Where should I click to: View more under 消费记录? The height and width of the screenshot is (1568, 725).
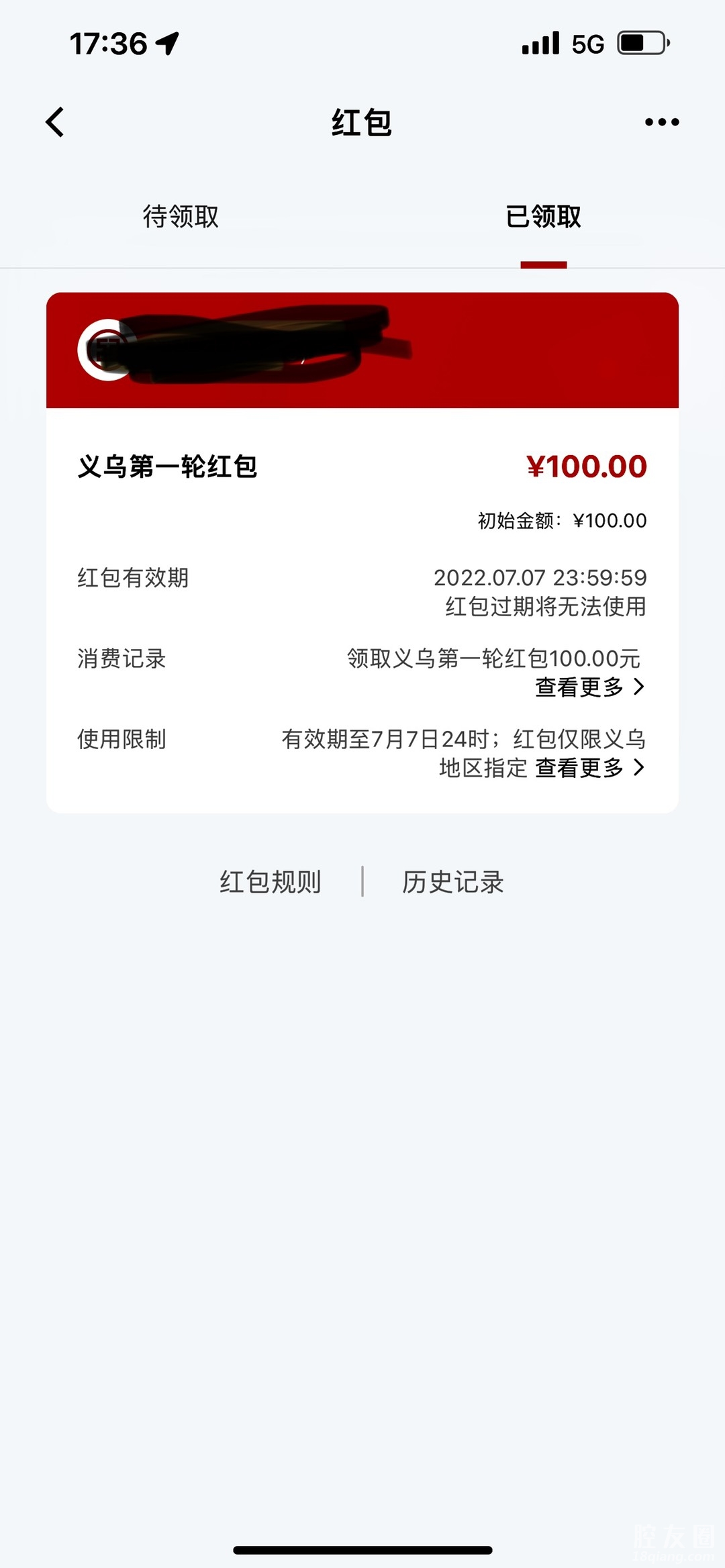(x=589, y=687)
